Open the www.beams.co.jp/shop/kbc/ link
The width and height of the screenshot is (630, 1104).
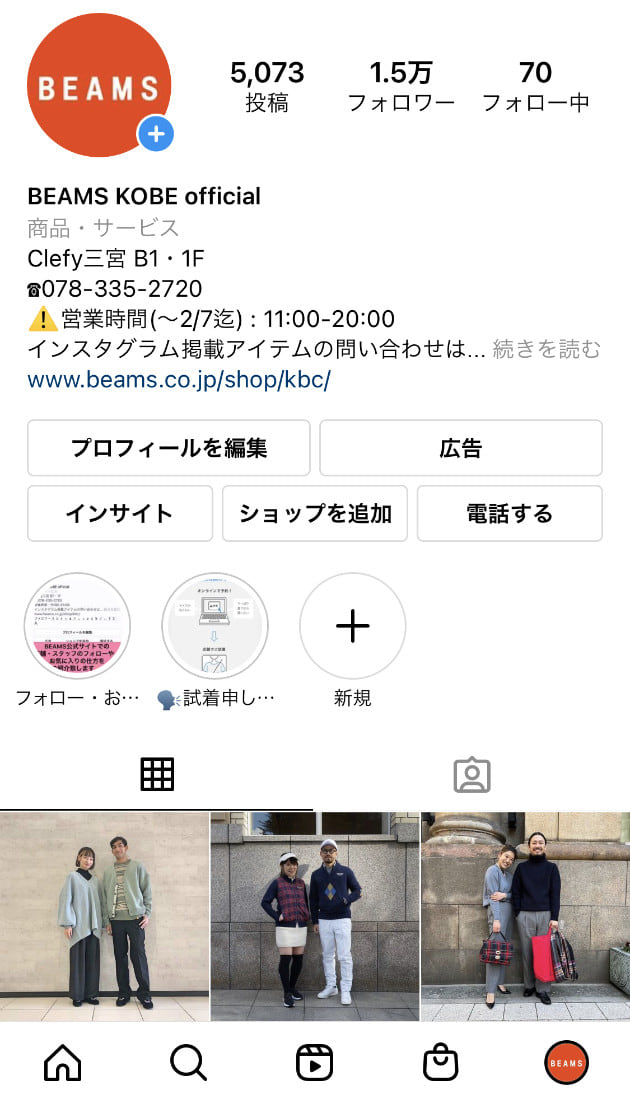[179, 380]
